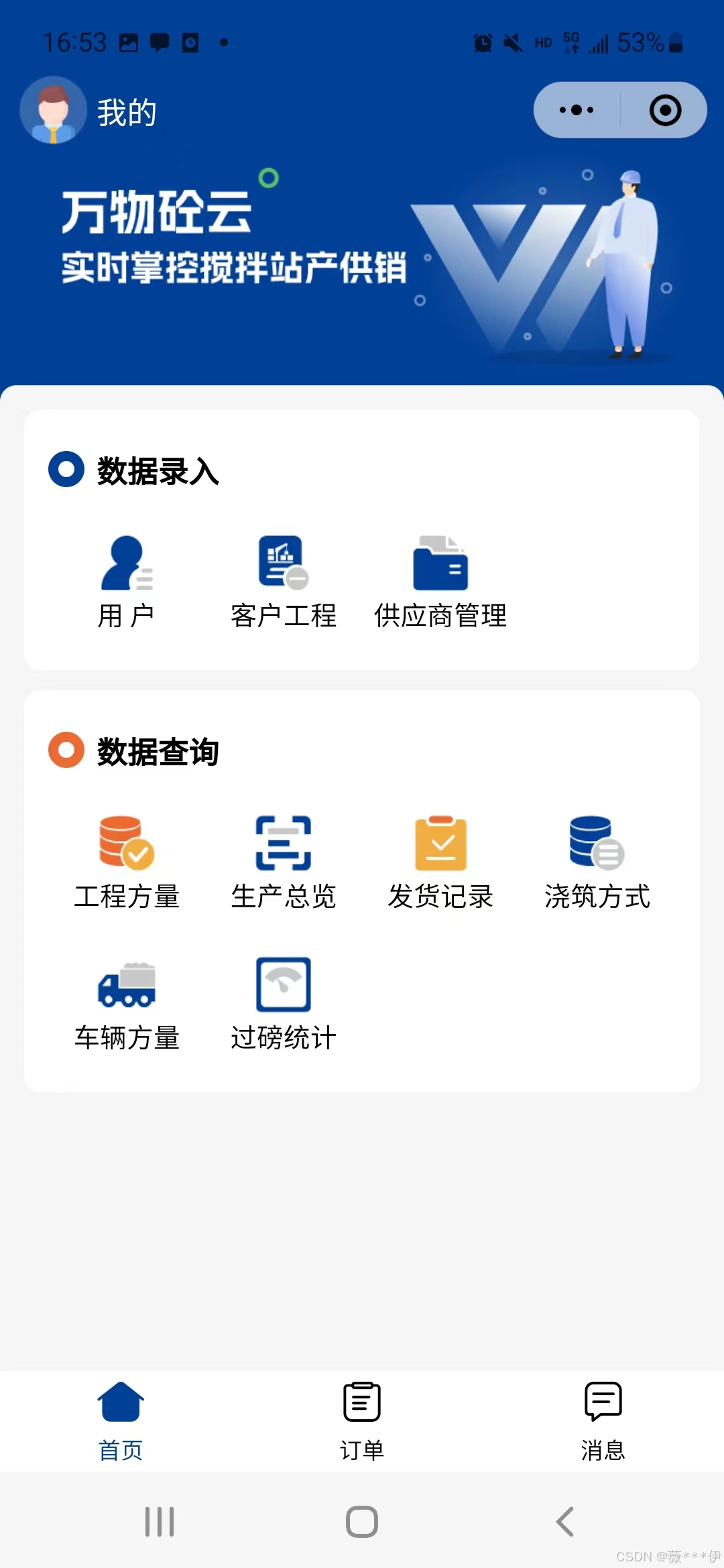Open 客户工程 entry
The image size is (724, 1568).
pos(284,581)
